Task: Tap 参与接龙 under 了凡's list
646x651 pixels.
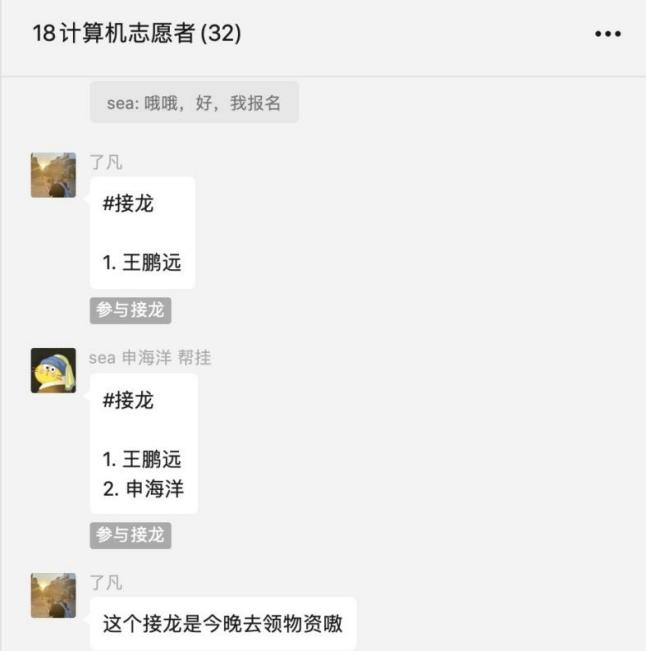Action: pos(130,310)
